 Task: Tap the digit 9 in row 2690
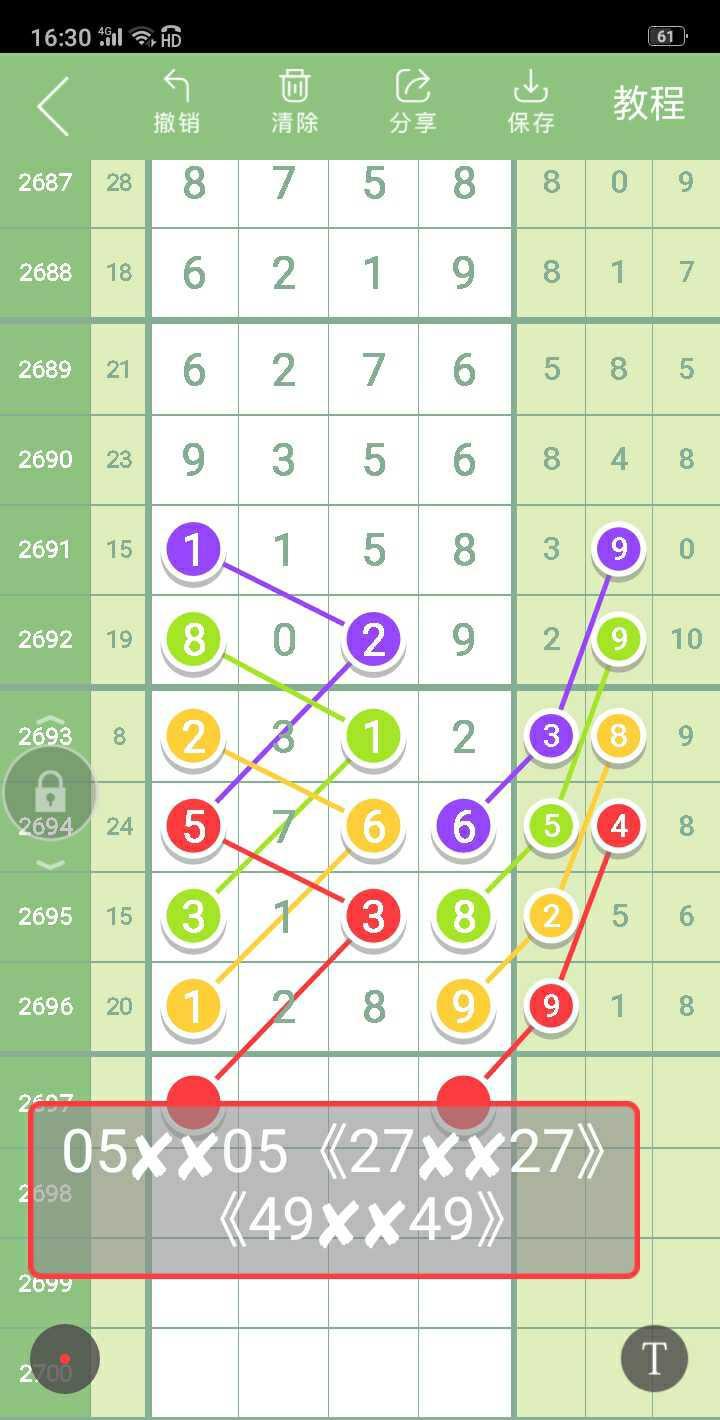point(194,460)
